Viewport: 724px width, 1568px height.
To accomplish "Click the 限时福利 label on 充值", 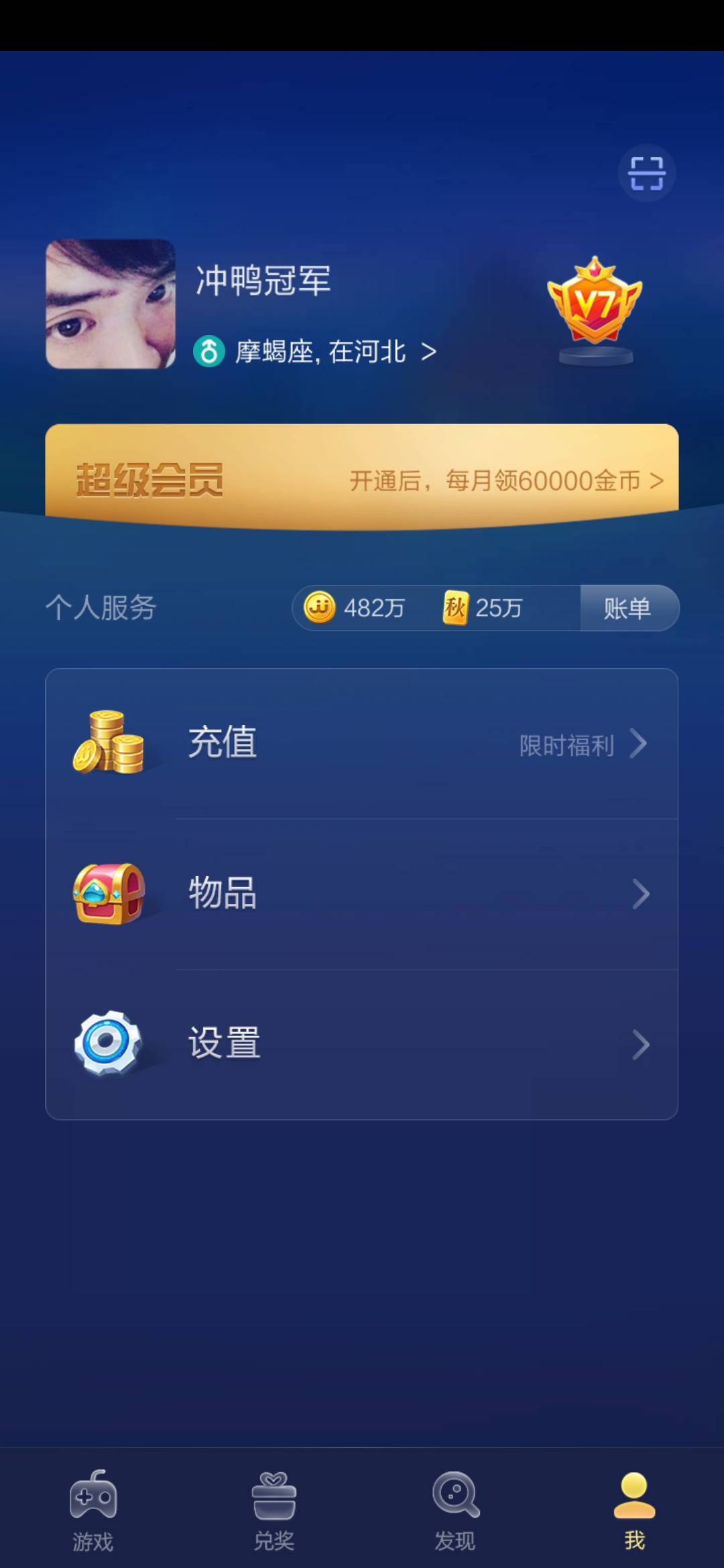I will pos(565,746).
